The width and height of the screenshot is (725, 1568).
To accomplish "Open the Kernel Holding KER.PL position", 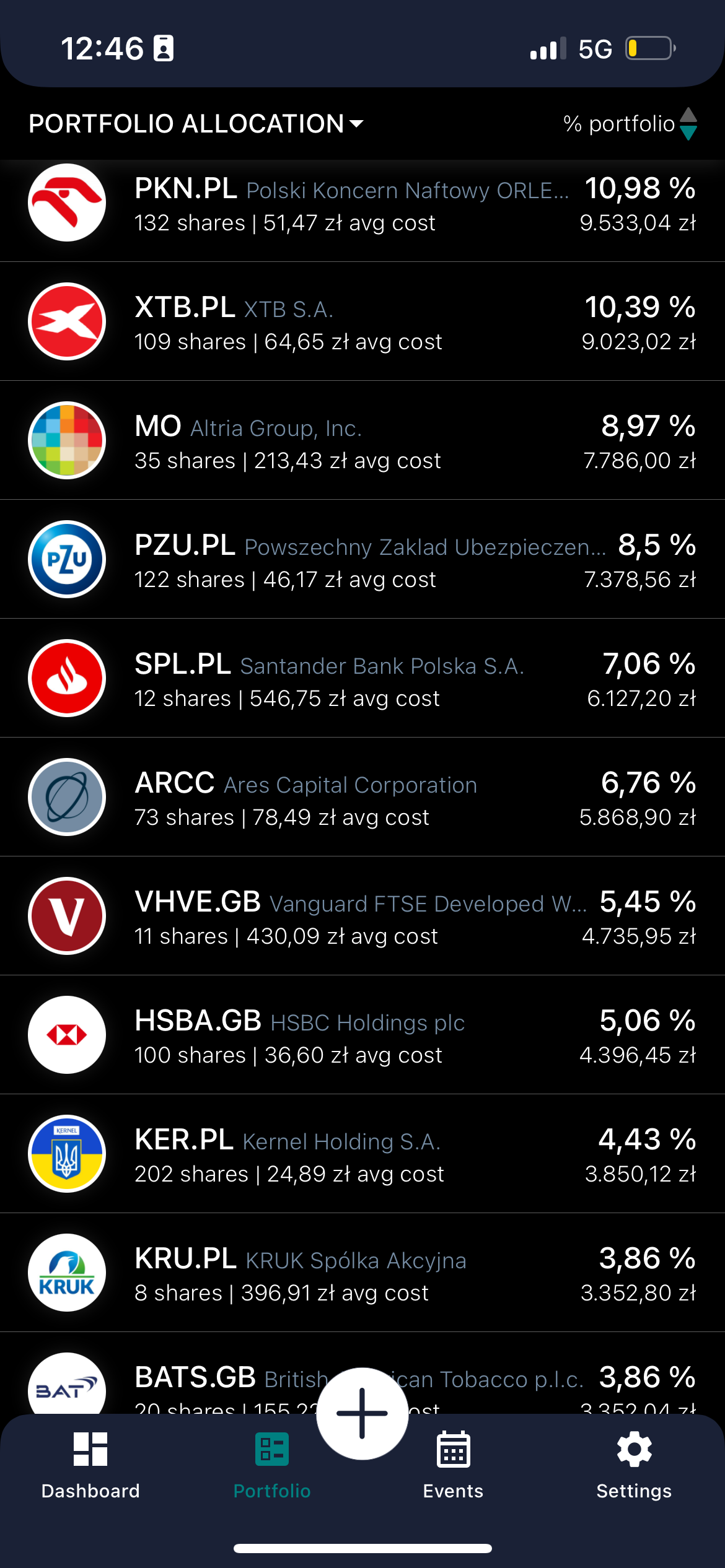I will point(362,1155).
